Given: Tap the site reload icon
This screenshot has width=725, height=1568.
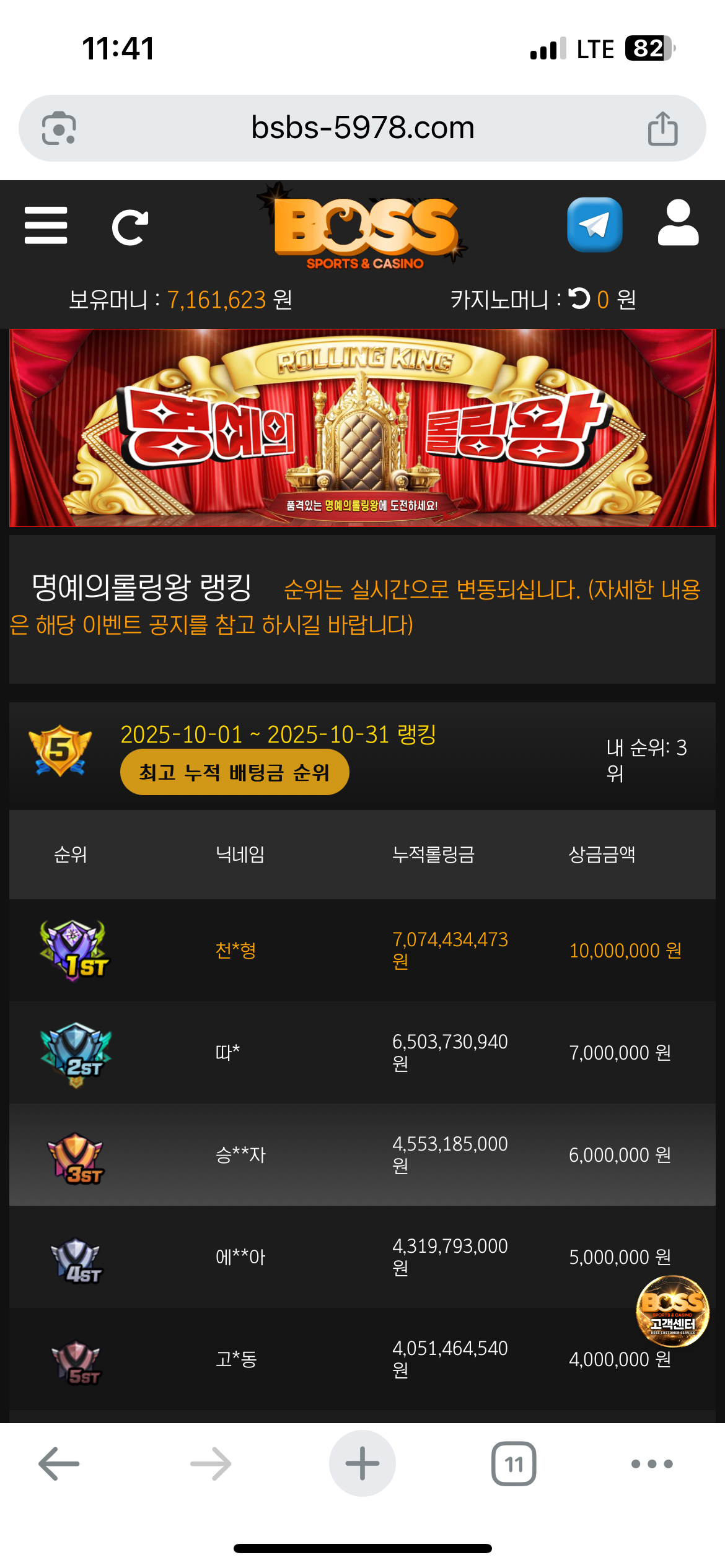Looking at the screenshot, I should click(x=130, y=227).
